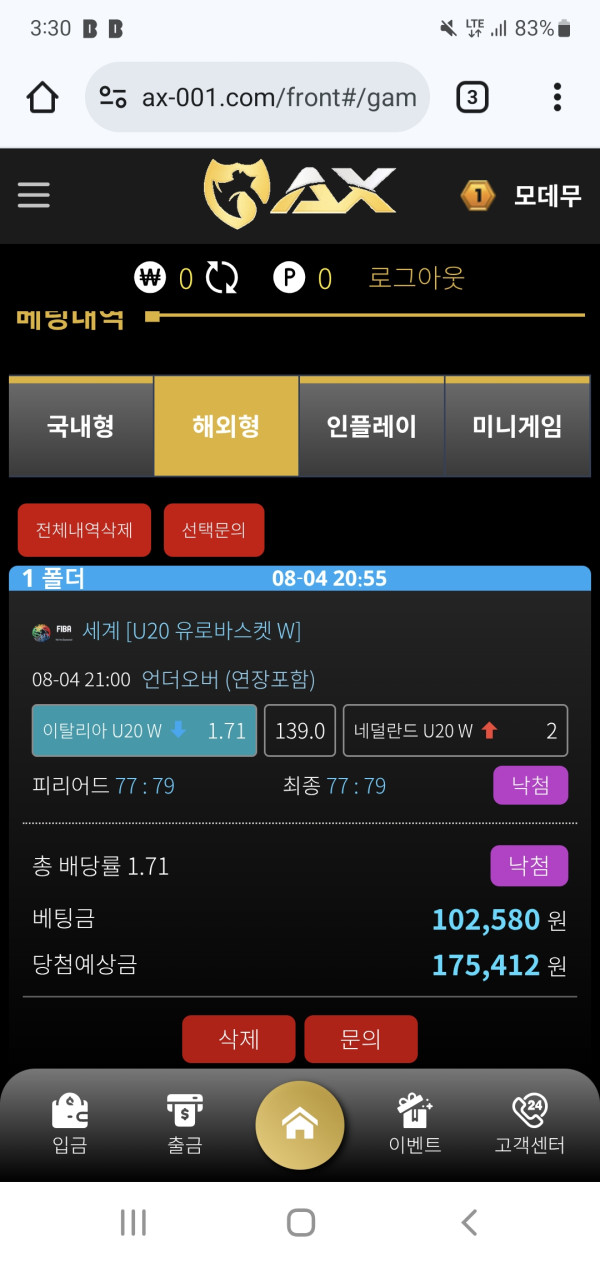Open 출금 withdrawal in bottom bar
Image resolution: width=600 pixels, height=1267 pixels.
pos(185,1124)
